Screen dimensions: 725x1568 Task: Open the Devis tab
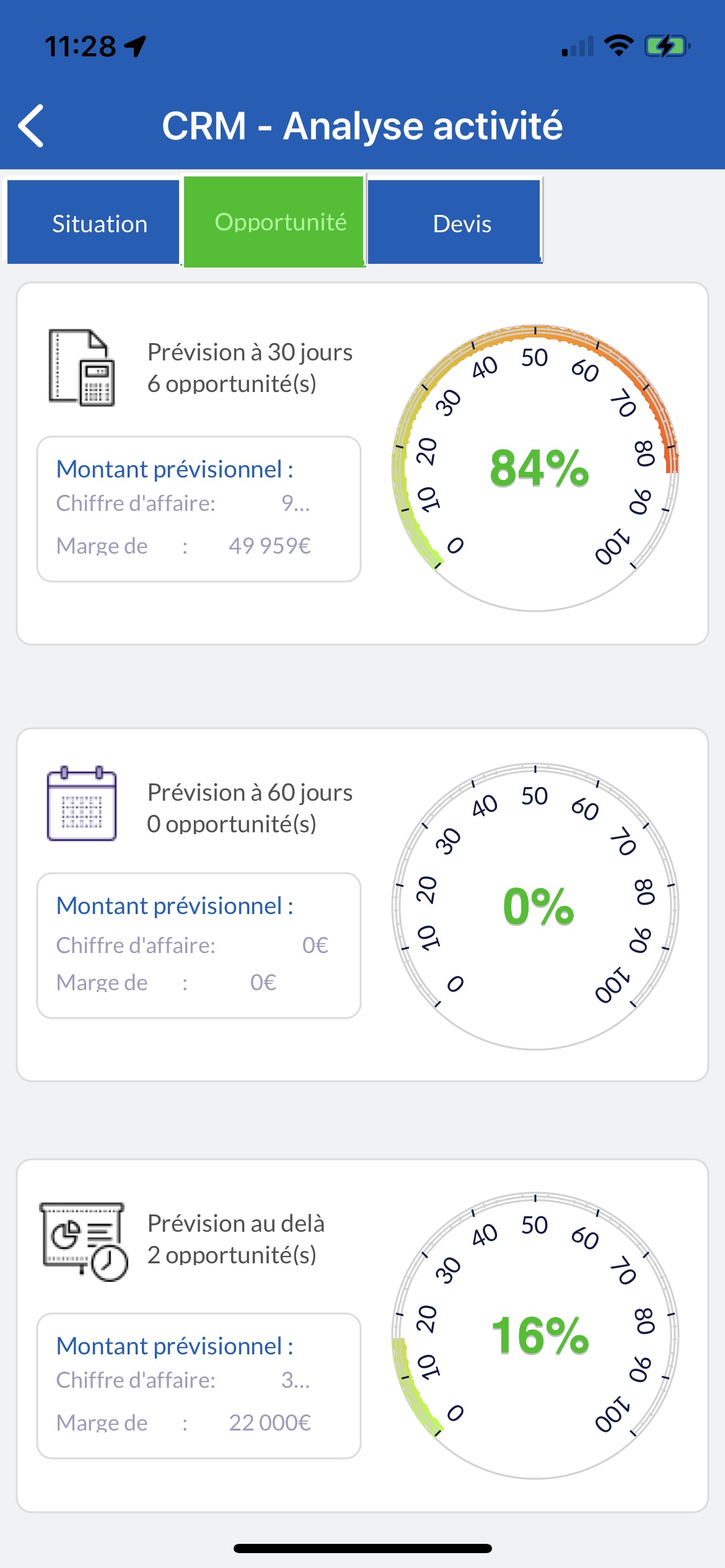[x=454, y=222]
